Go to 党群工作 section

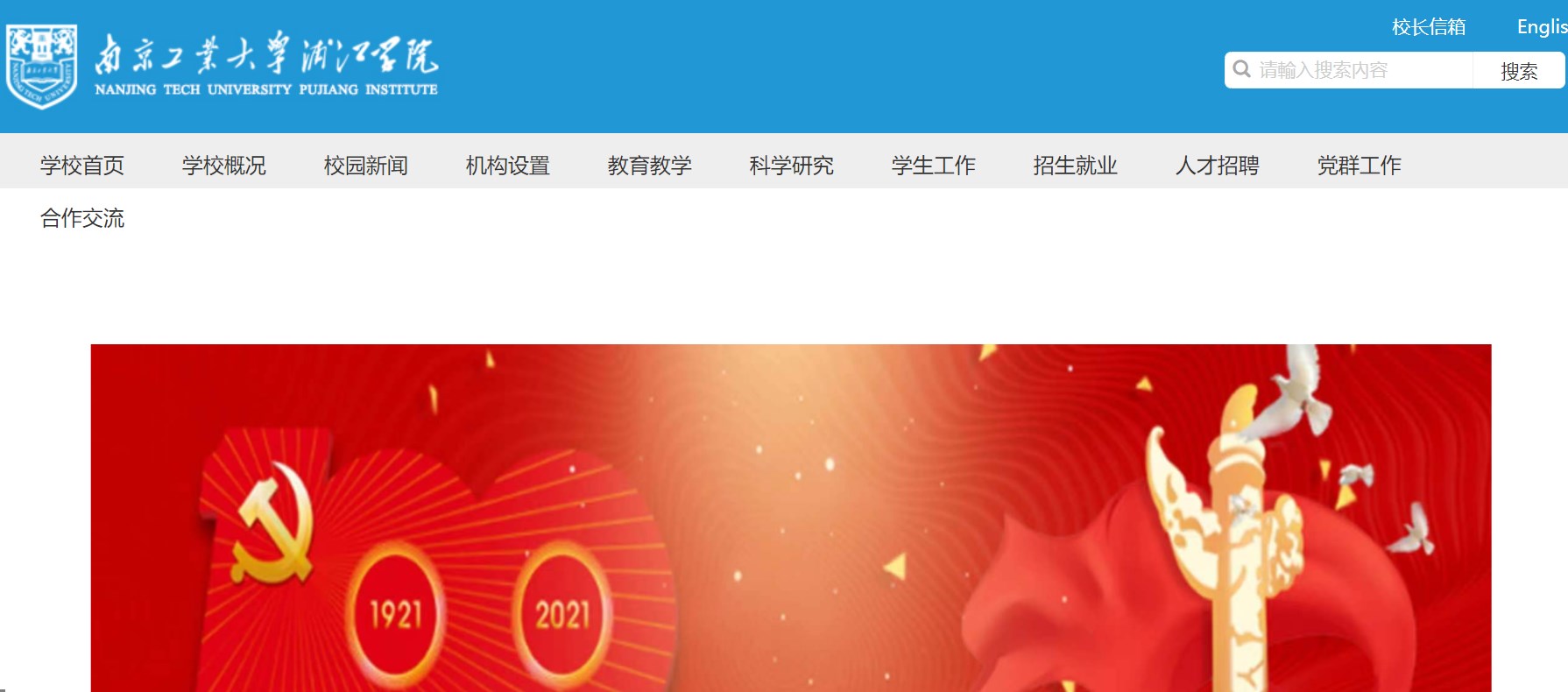tap(1360, 166)
